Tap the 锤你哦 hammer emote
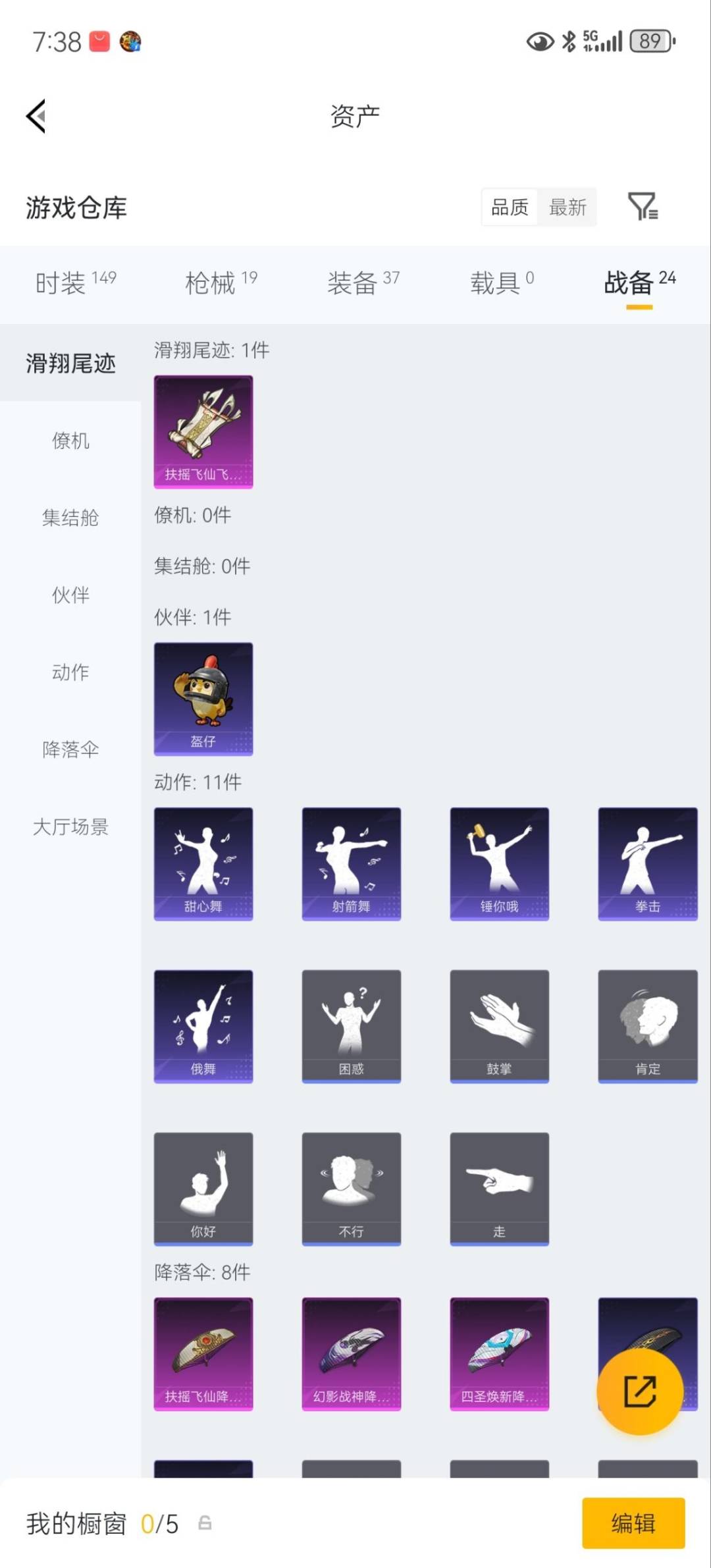The width and height of the screenshot is (711, 1568). pyautogui.click(x=499, y=863)
